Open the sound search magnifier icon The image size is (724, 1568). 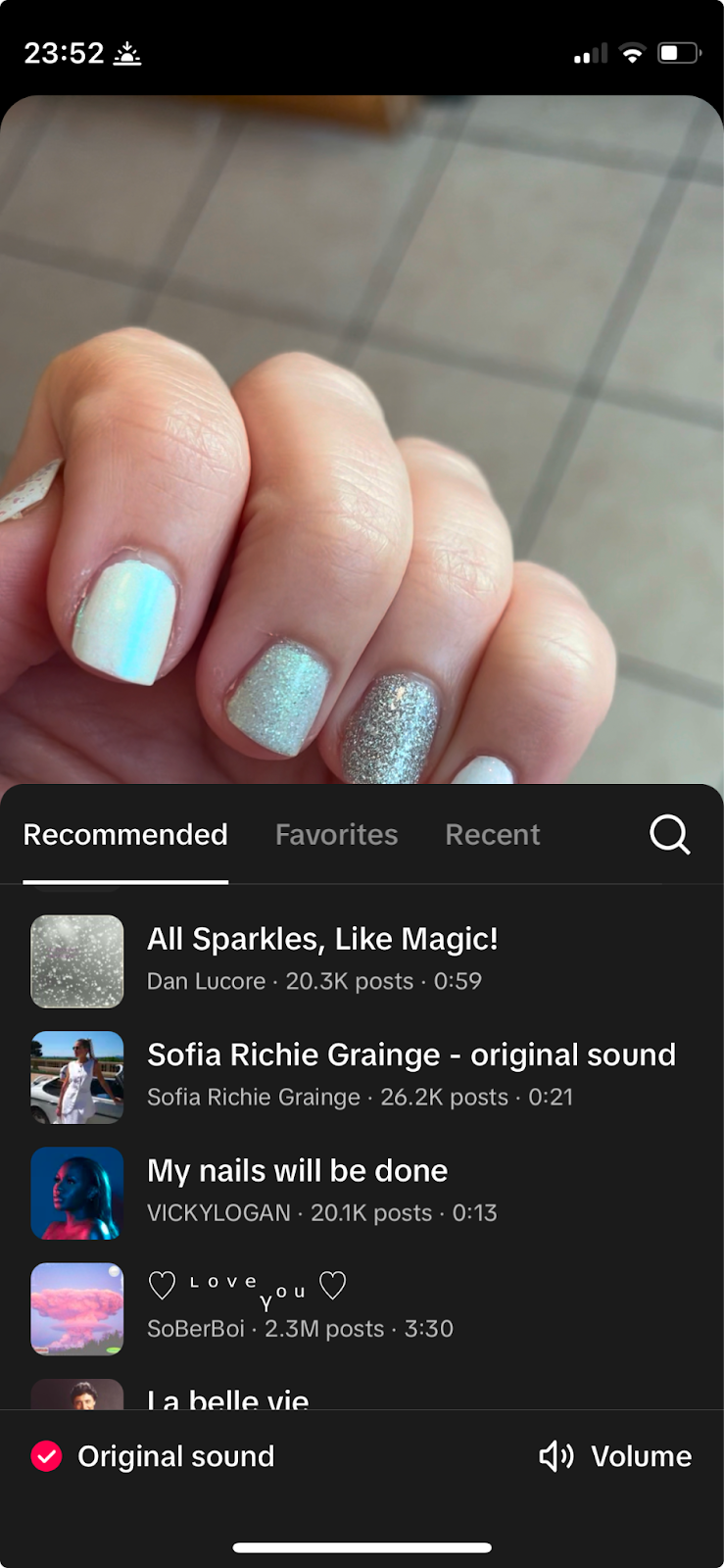tap(670, 834)
